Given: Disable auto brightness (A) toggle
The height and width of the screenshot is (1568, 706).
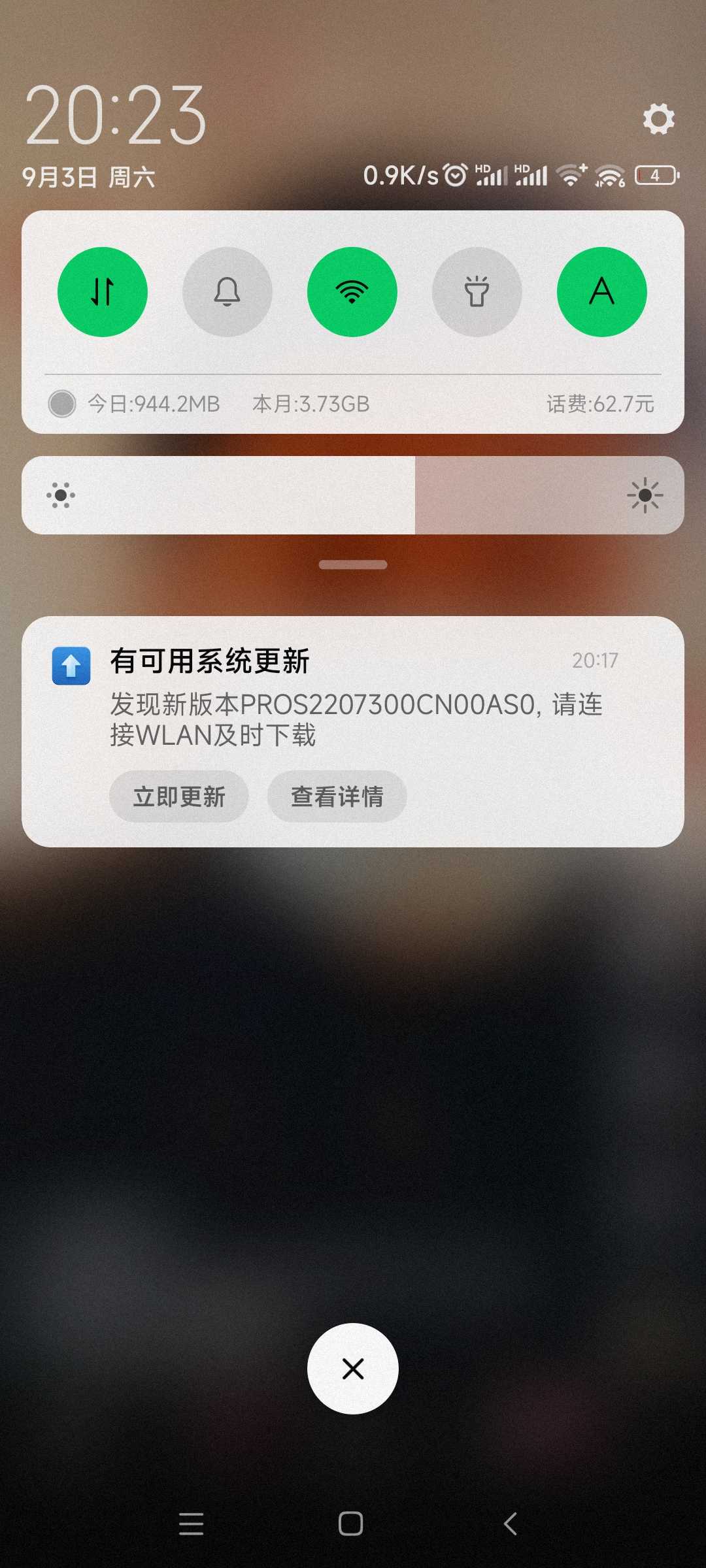Looking at the screenshot, I should point(601,292).
